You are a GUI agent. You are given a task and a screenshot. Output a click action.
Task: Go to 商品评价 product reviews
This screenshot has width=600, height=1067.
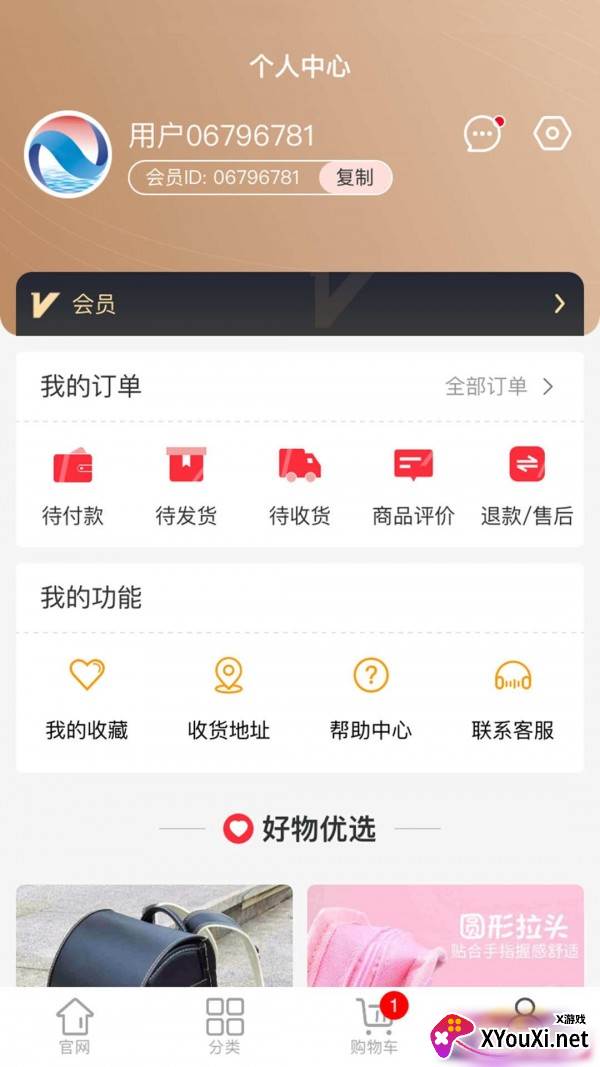(413, 485)
